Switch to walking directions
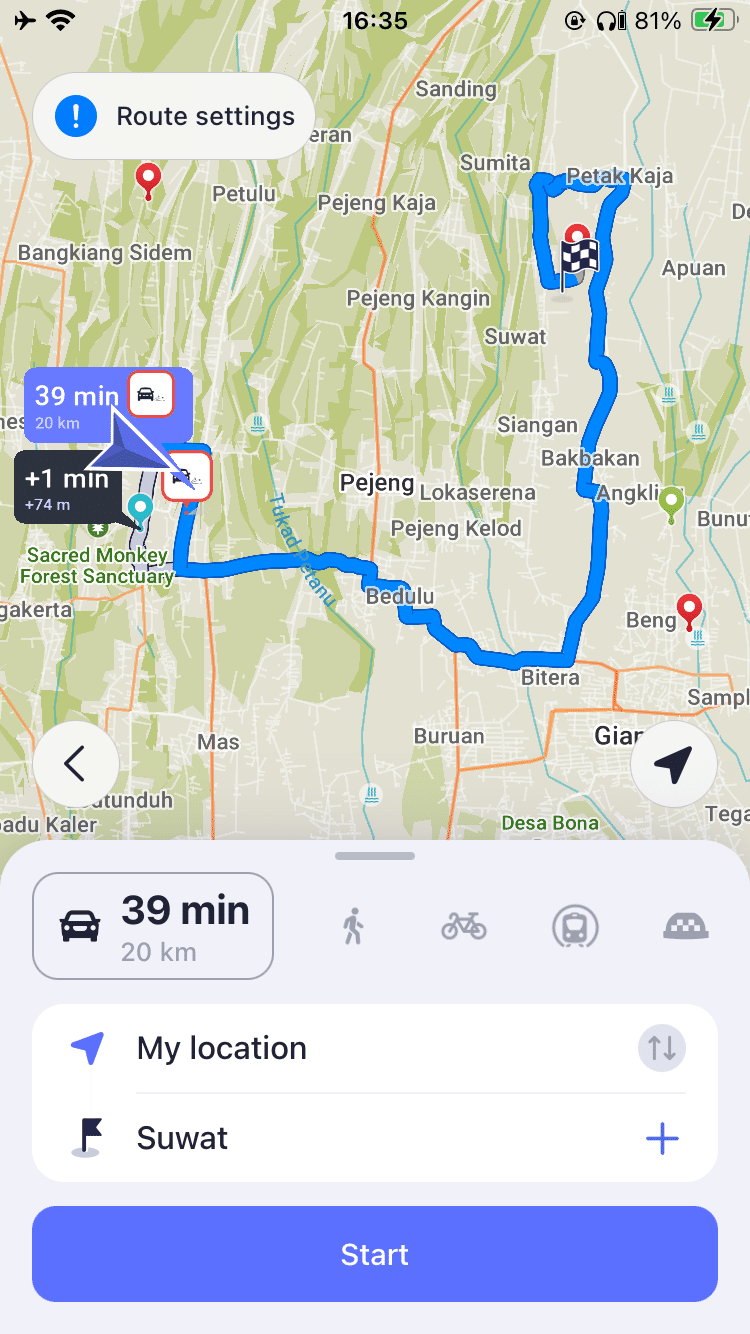750x1334 pixels. coord(352,927)
